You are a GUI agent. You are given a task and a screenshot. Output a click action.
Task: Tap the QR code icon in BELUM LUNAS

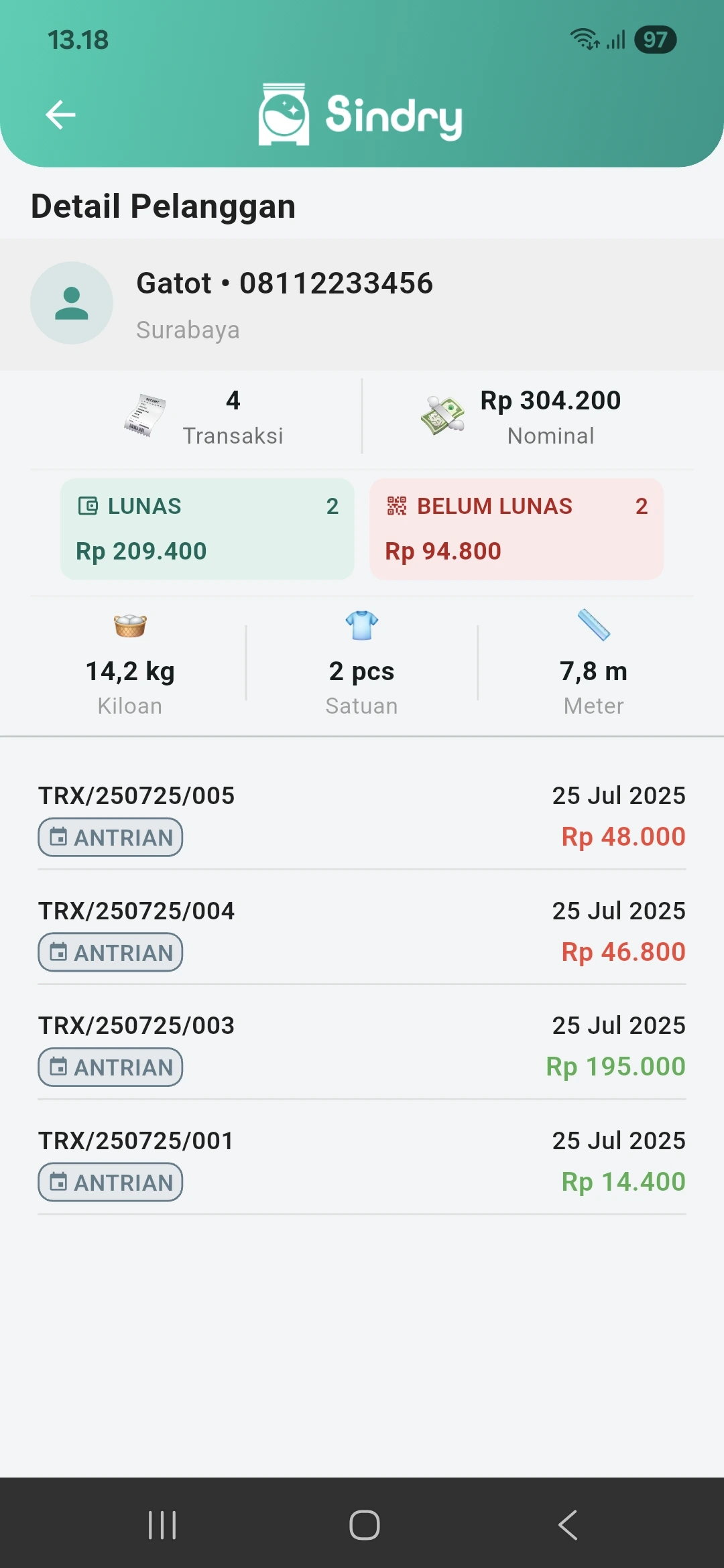pos(397,507)
